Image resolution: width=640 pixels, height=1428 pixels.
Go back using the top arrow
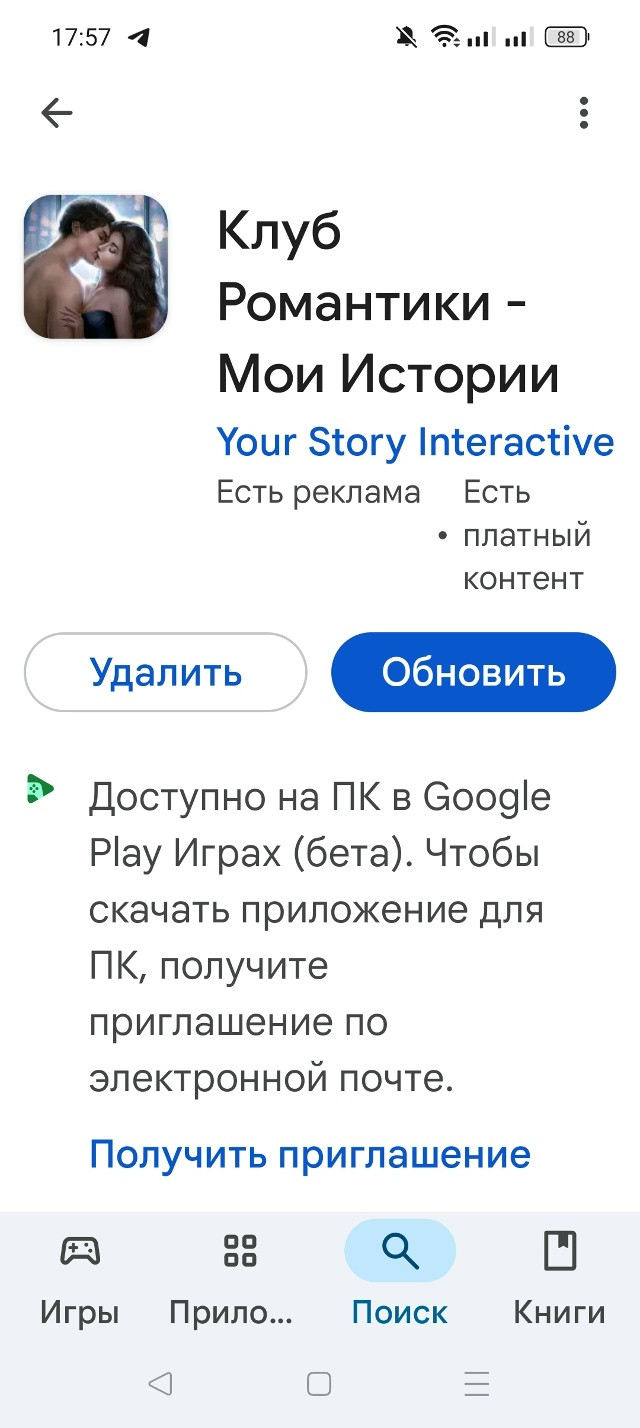coord(57,114)
